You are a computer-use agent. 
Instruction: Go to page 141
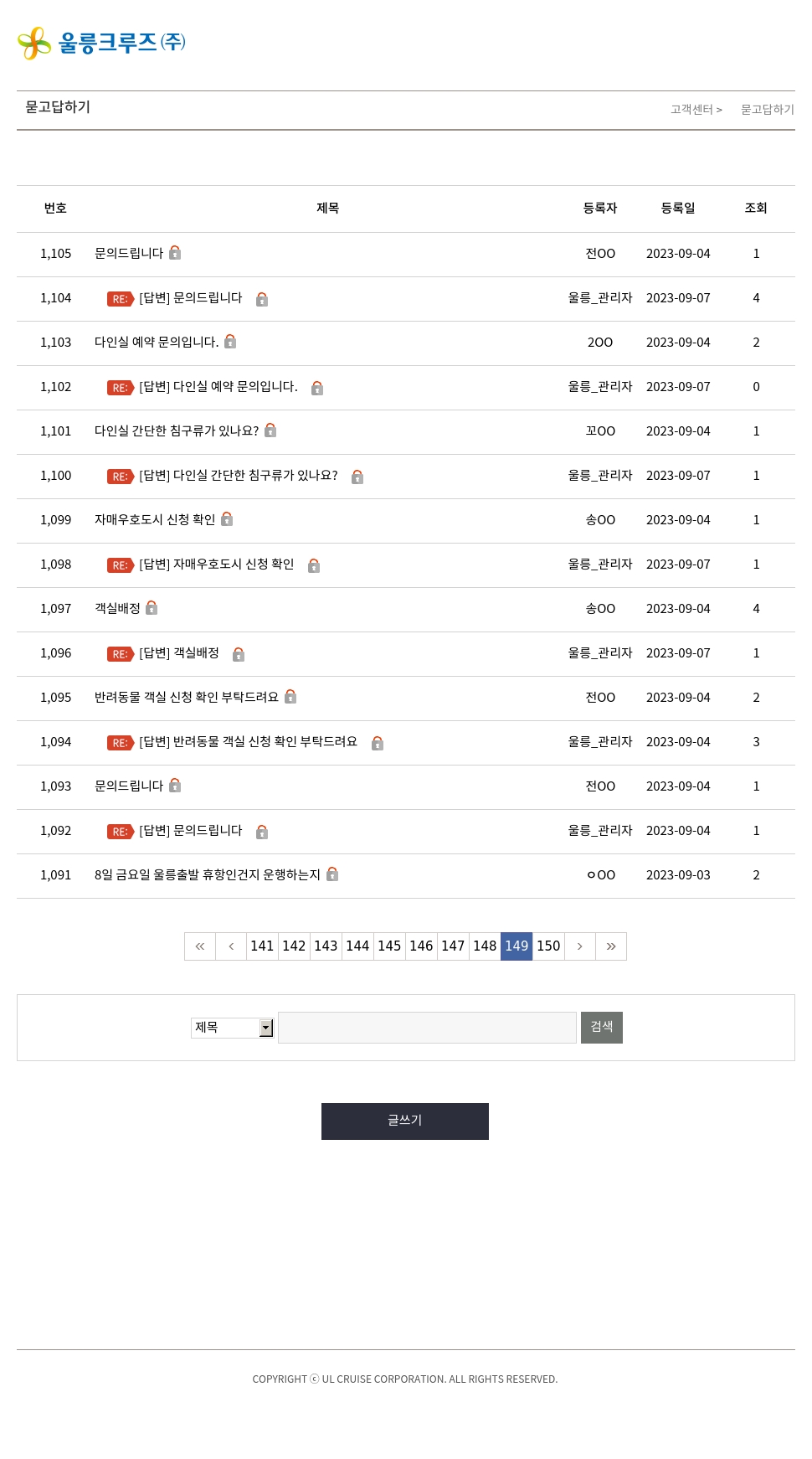pos(262,946)
